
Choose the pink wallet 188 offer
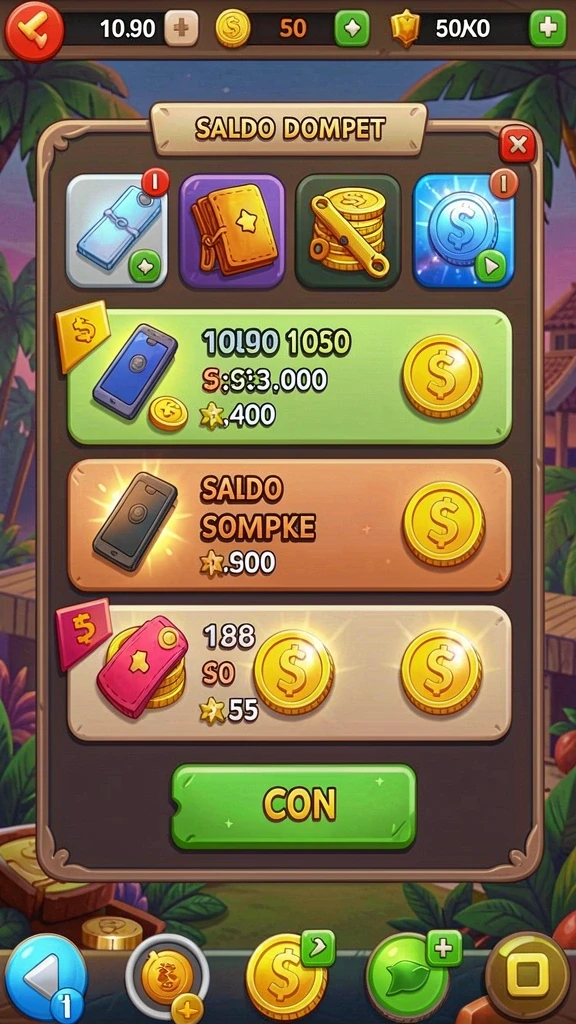tap(289, 673)
